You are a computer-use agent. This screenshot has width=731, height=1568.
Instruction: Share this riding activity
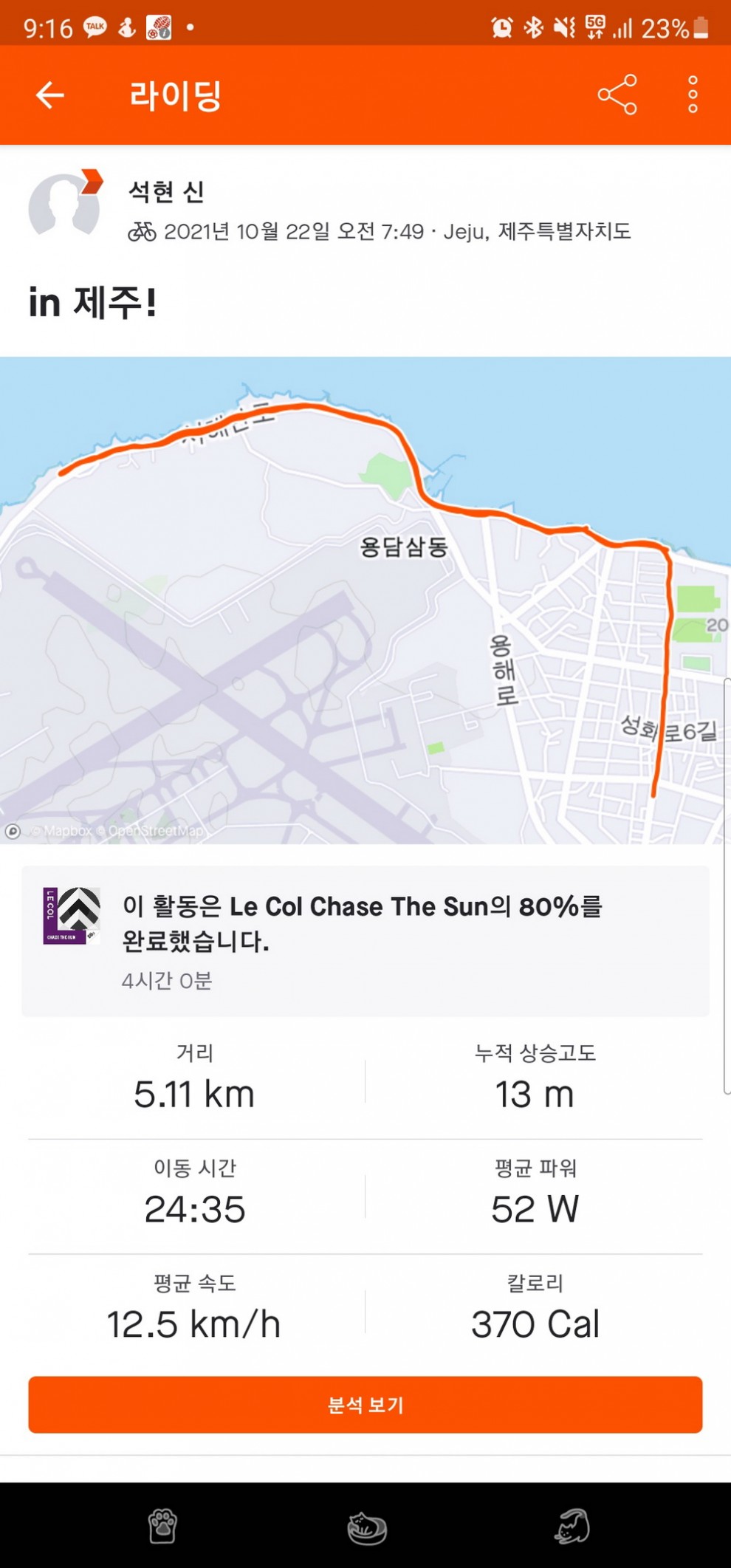[x=617, y=95]
